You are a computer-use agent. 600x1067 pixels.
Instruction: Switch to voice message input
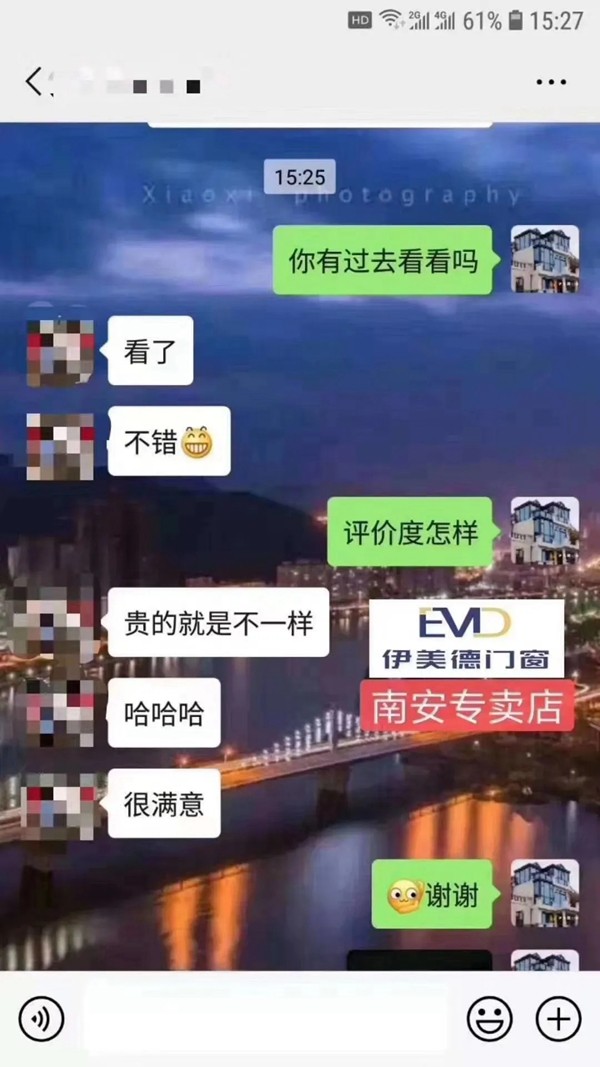41,1019
